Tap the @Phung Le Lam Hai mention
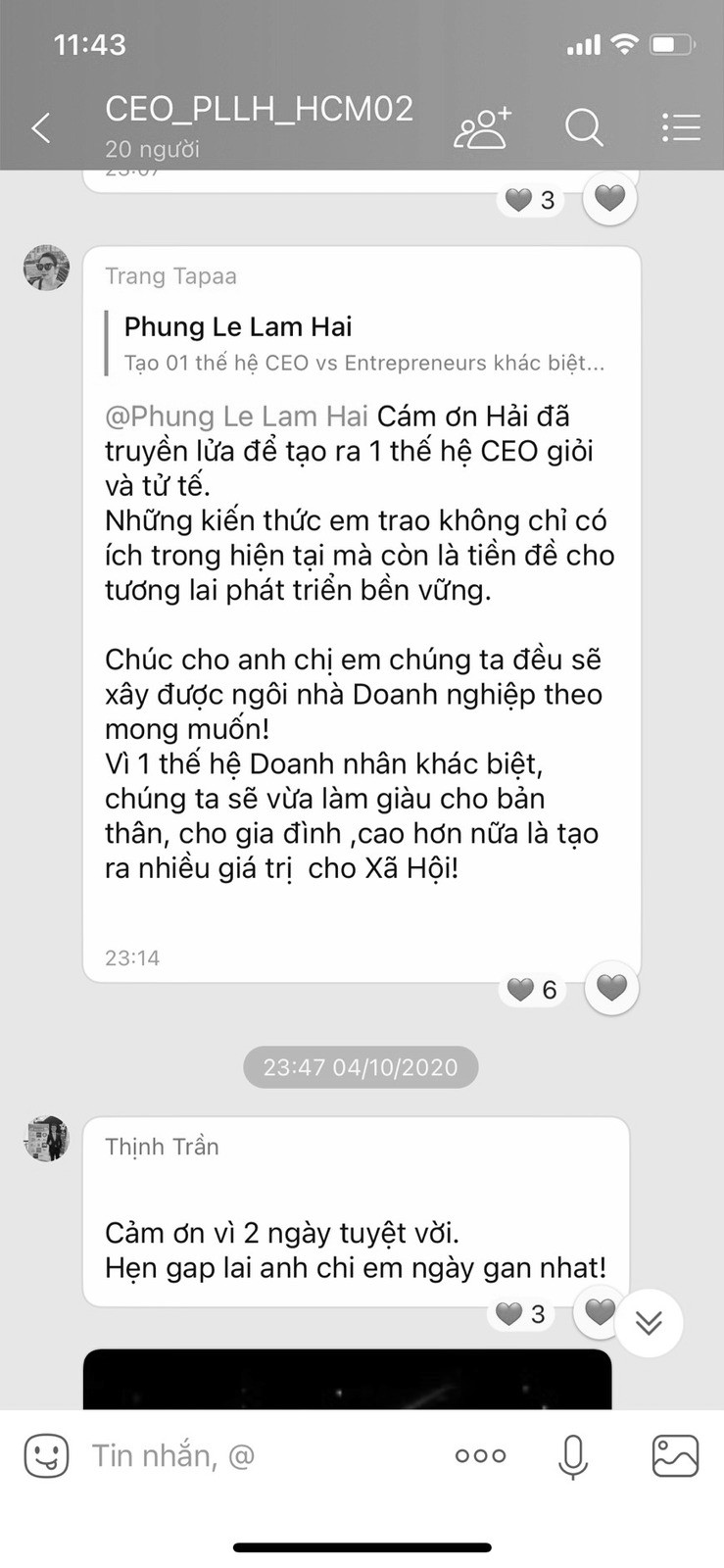Viewport: 724px width, 1568px height. pos(236,416)
